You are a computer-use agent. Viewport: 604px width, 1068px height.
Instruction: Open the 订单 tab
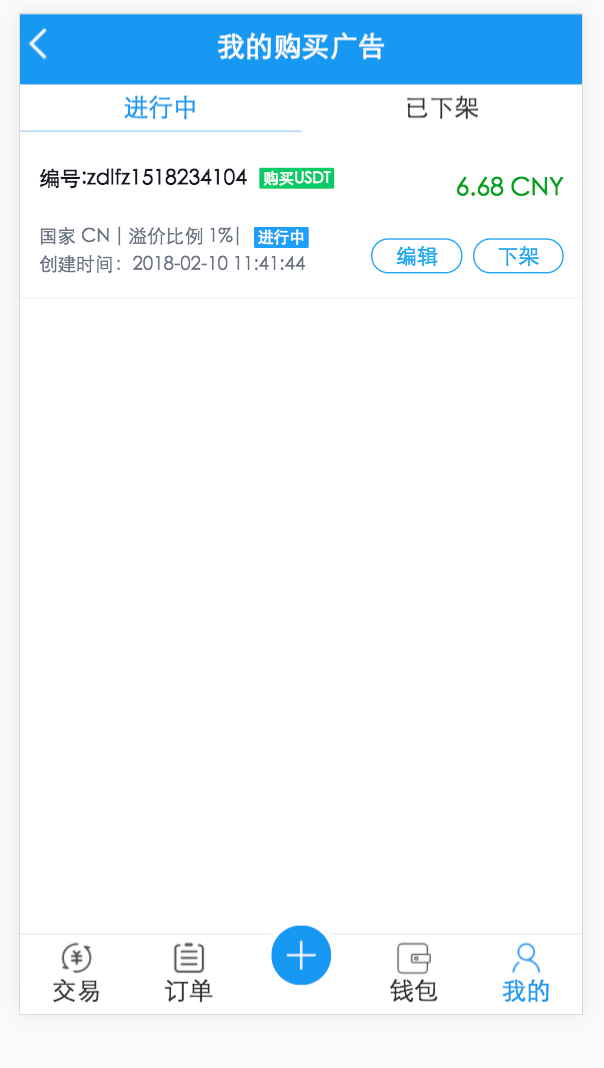[x=188, y=973]
